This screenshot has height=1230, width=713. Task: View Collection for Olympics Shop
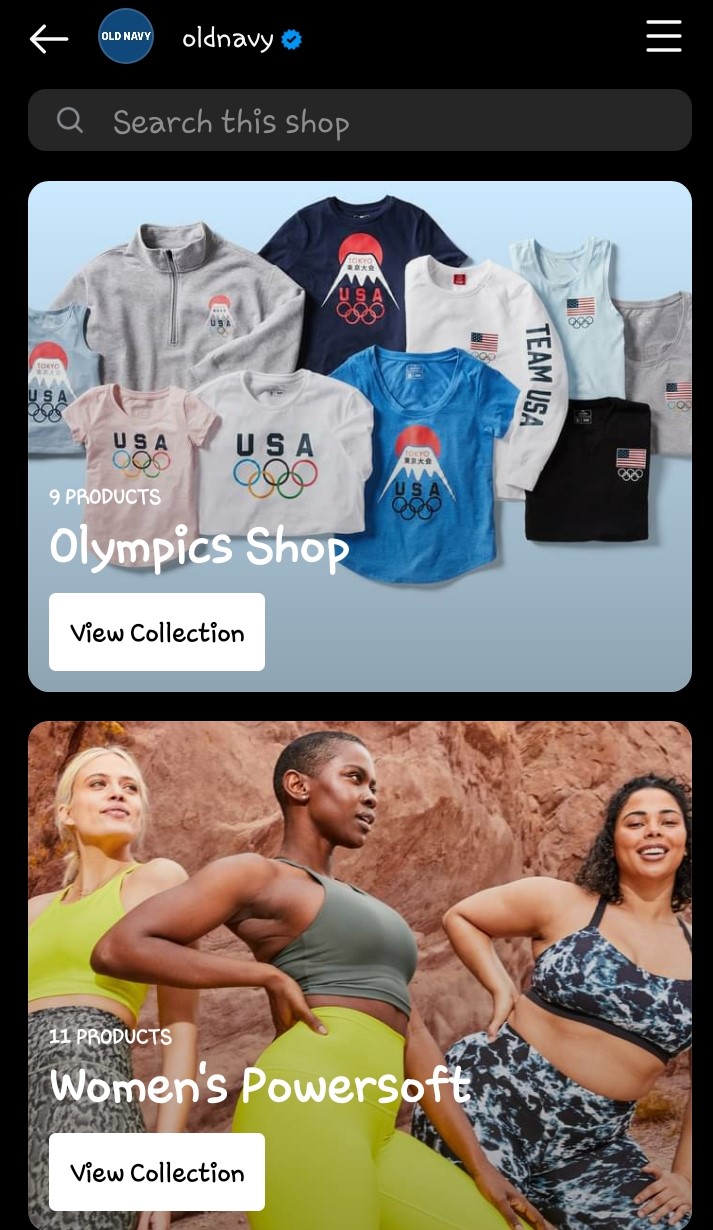[157, 632]
